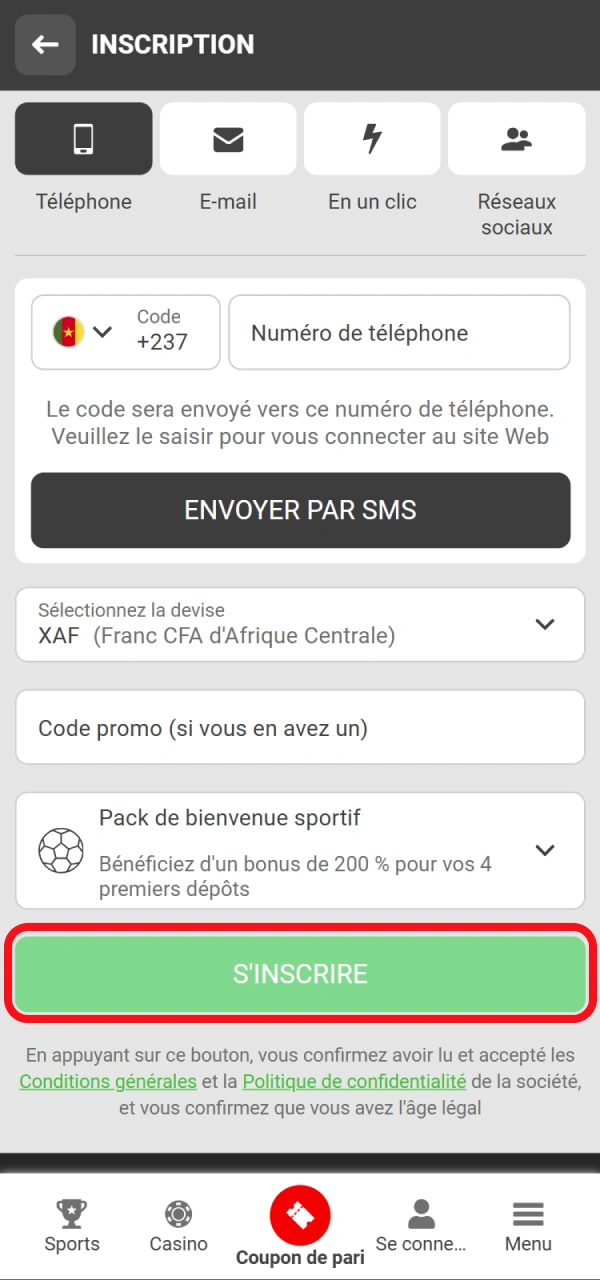Switch to E-mail registration
Image resolution: width=600 pixels, height=1280 pixels.
pyautogui.click(x=228, y=140)
